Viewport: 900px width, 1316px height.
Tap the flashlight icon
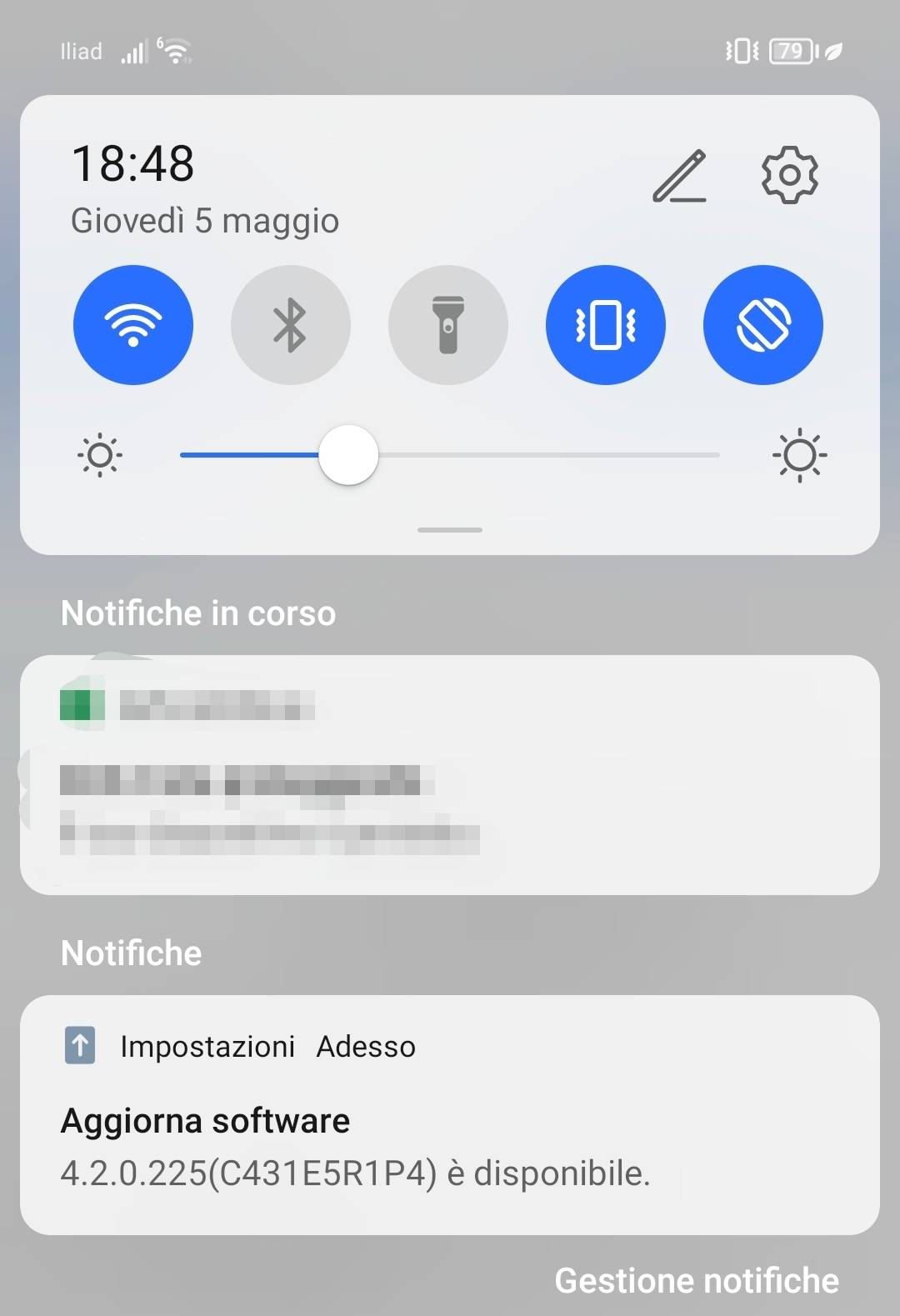(448, 325)
